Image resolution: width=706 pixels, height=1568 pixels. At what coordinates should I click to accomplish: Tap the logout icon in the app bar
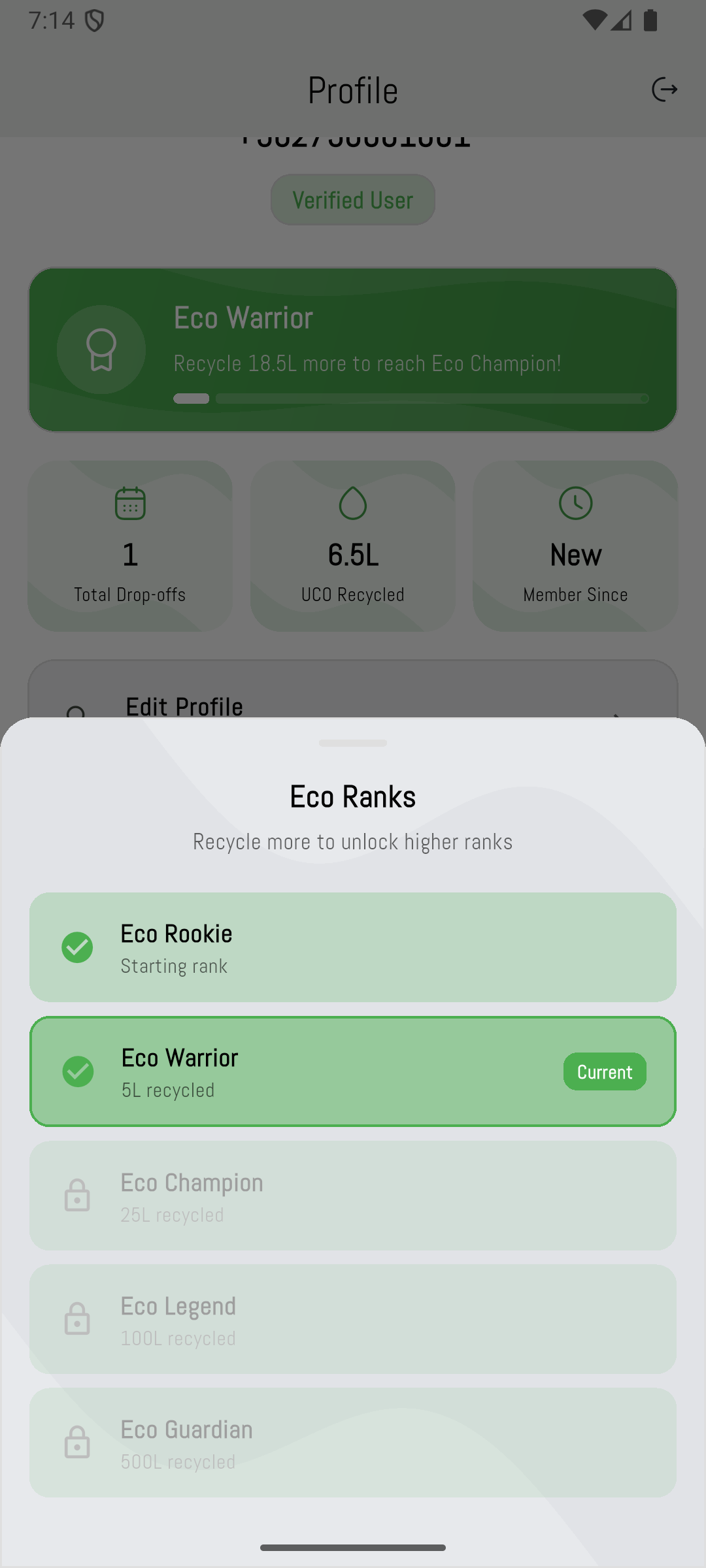click(664, 90)
